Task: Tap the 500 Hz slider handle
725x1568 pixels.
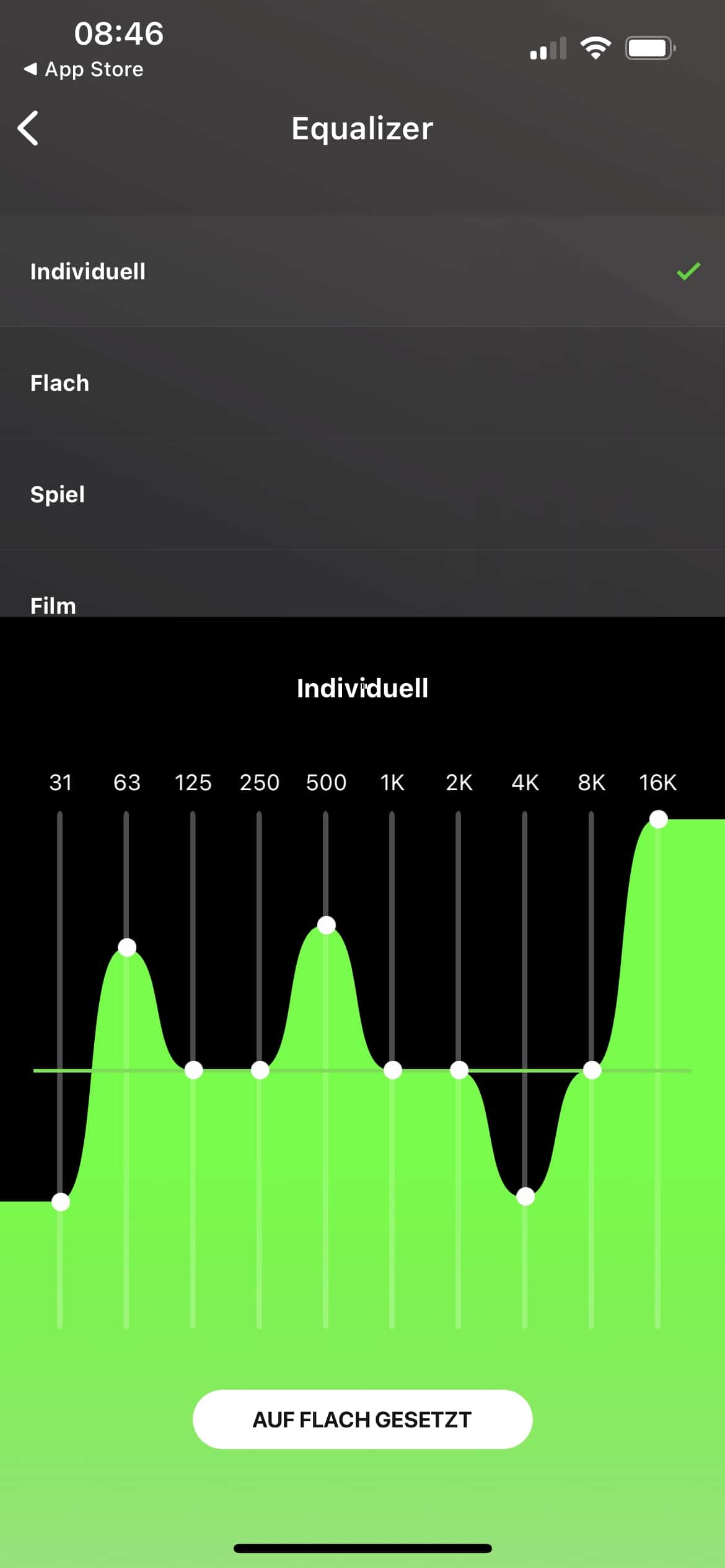Action: point(327,925)
